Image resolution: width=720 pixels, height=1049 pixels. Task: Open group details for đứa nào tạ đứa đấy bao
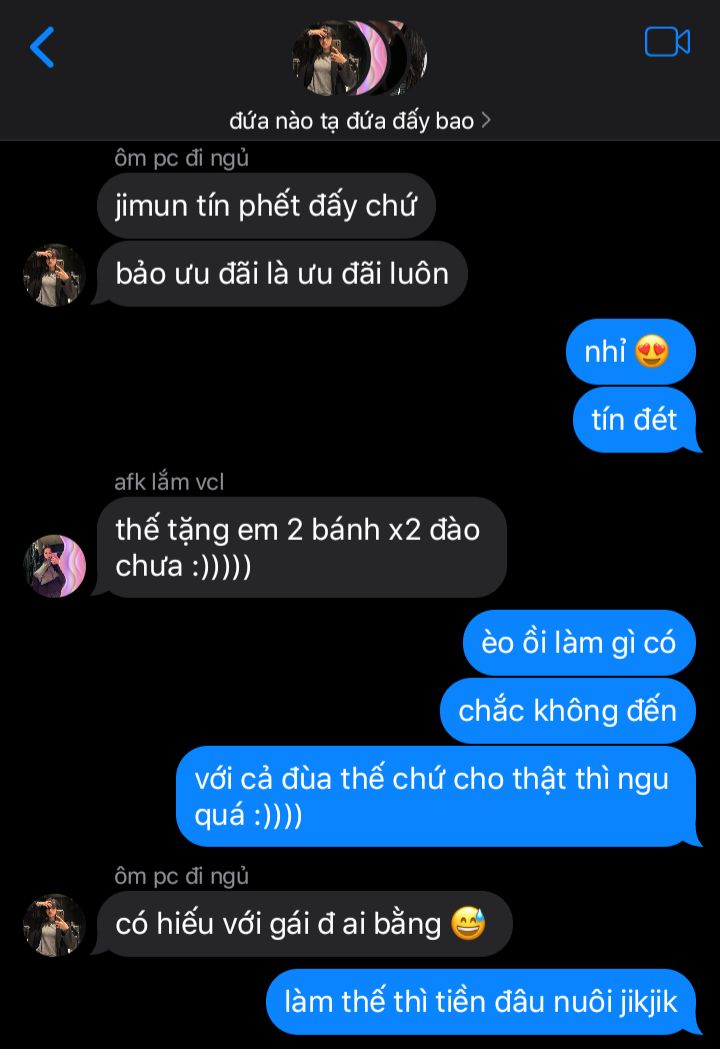(360, 121)
